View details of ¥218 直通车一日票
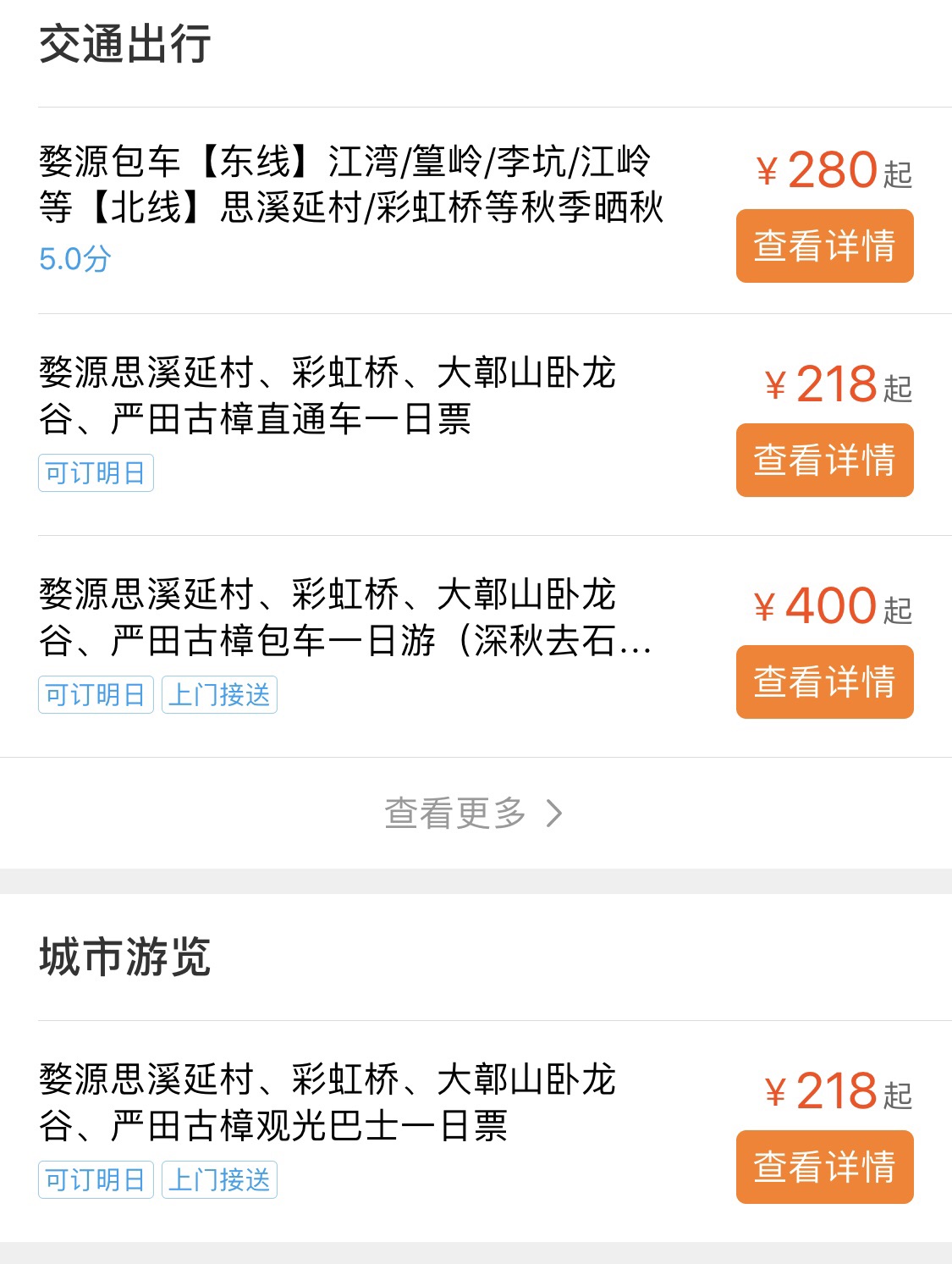The width and height of the screenshot is (952, 1264). (x=824, y=460)
